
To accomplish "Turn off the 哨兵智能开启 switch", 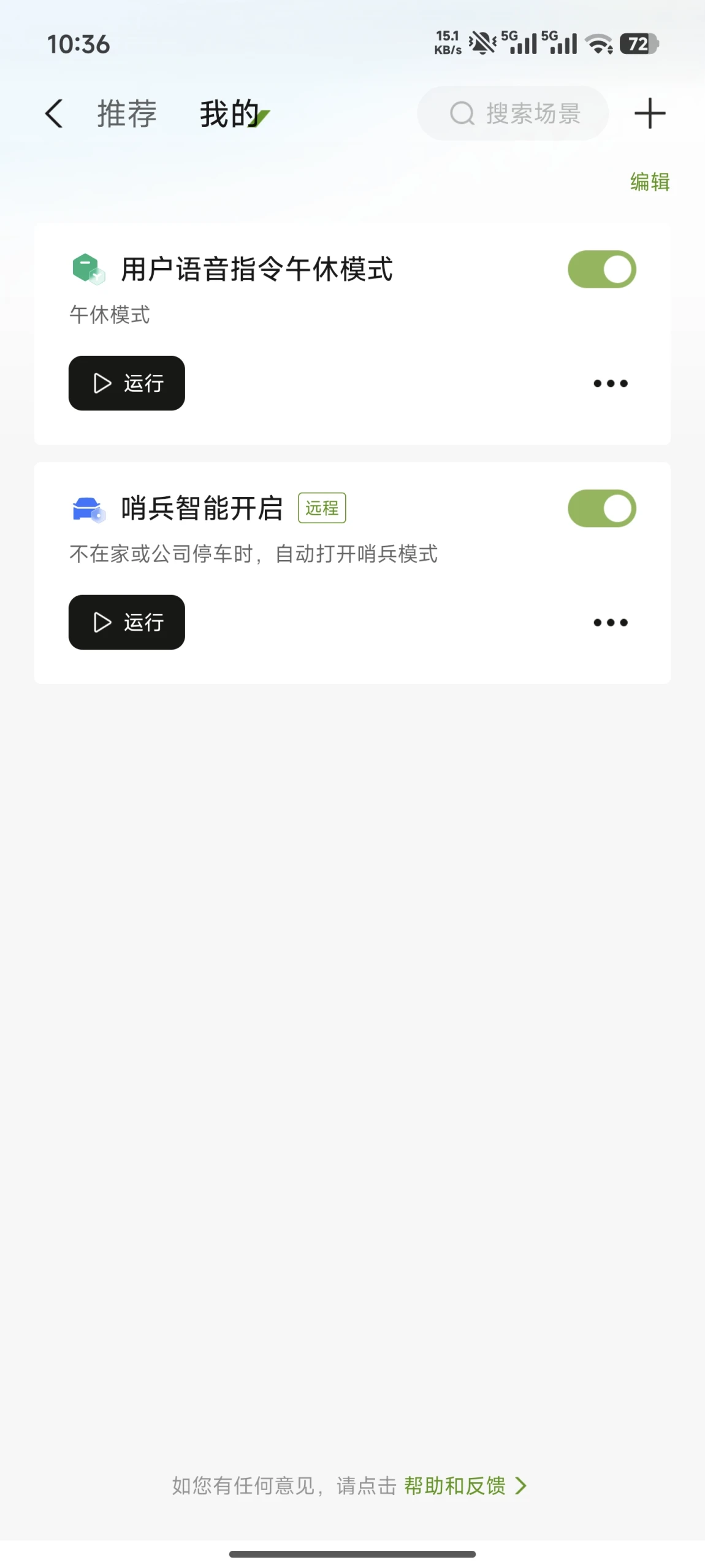I will tap(601, 509).
